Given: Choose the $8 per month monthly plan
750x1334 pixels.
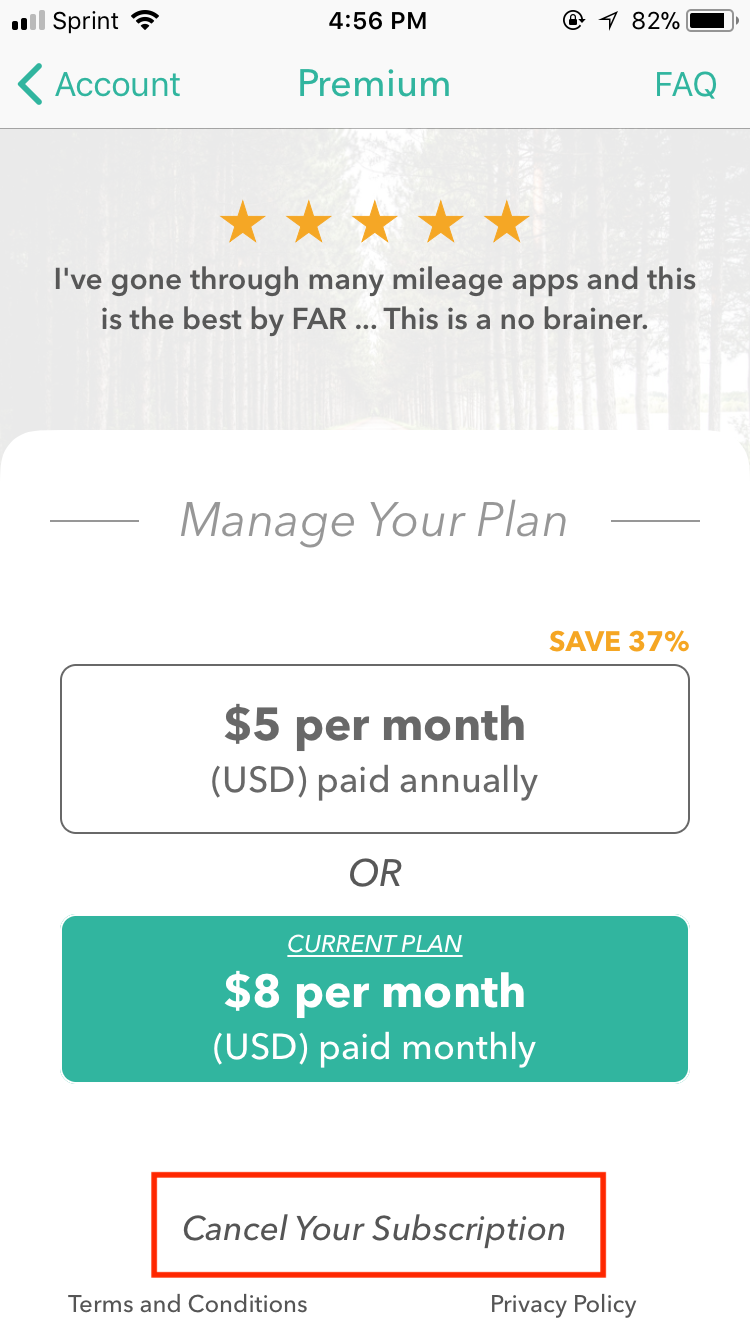Looking at the screenshot, I should (x=375, y=999).
